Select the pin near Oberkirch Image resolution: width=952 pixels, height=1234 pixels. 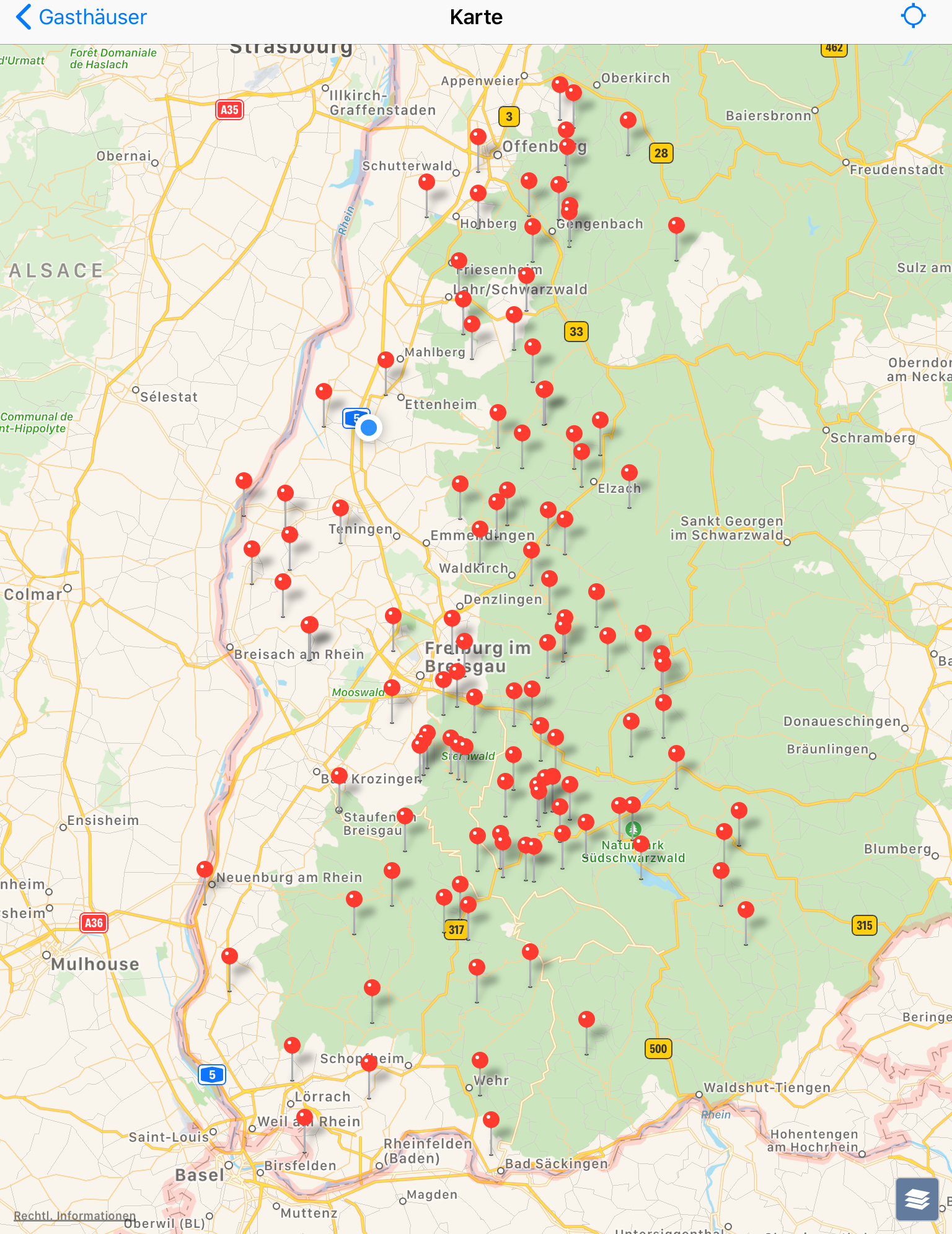573,94
